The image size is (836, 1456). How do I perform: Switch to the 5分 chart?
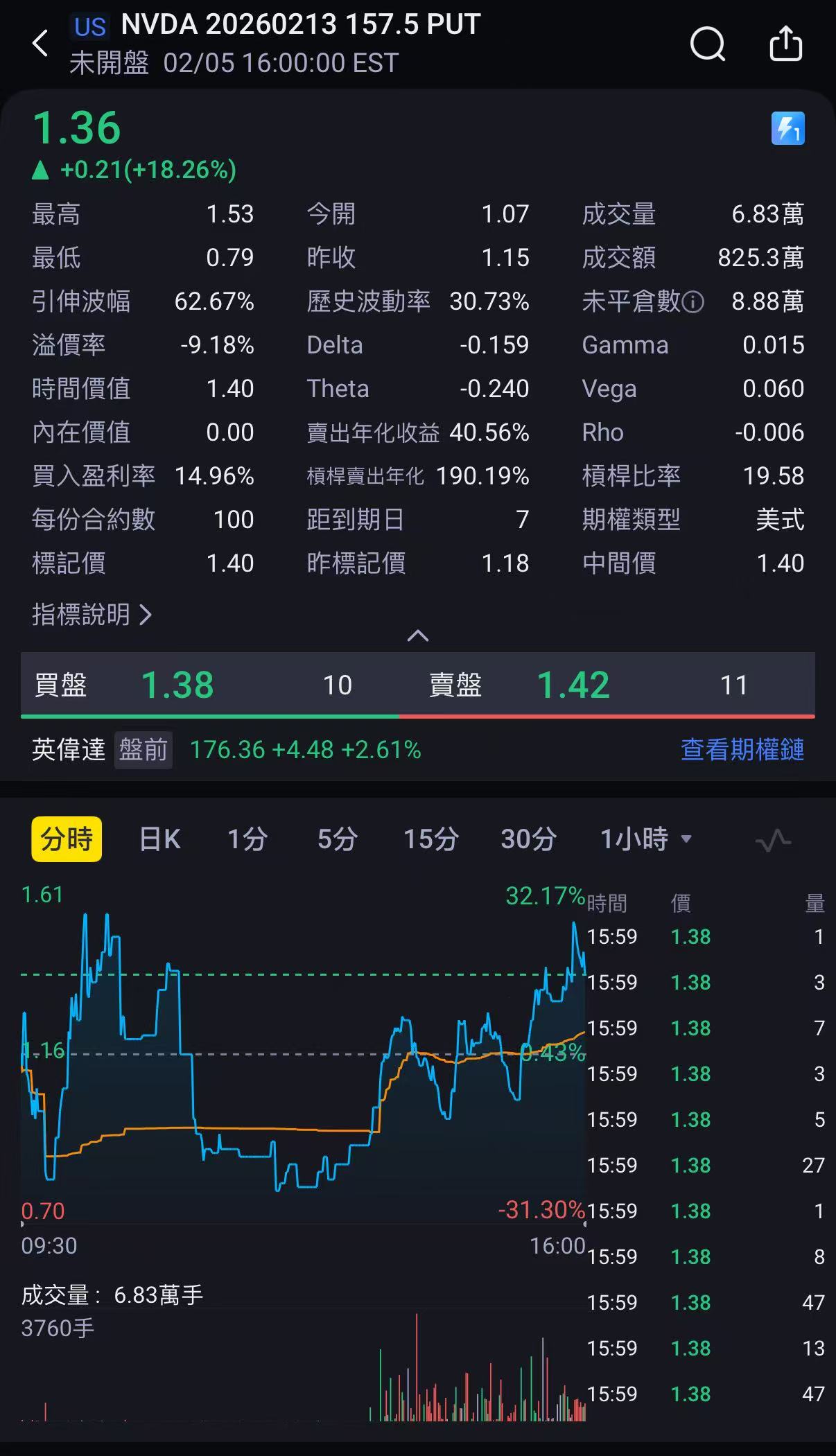[x=337, y=839]
